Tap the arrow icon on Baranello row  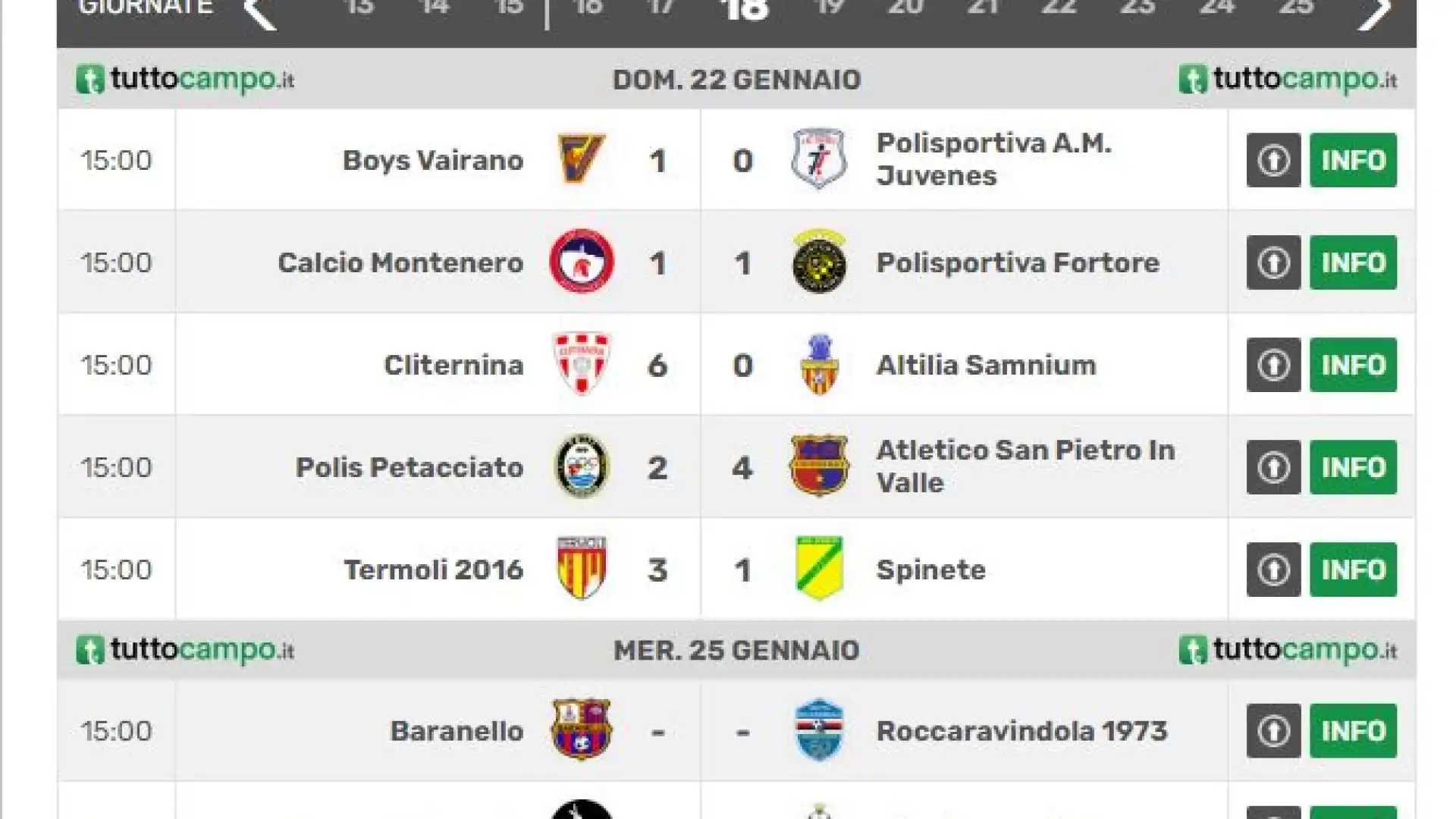[1273, 731]
